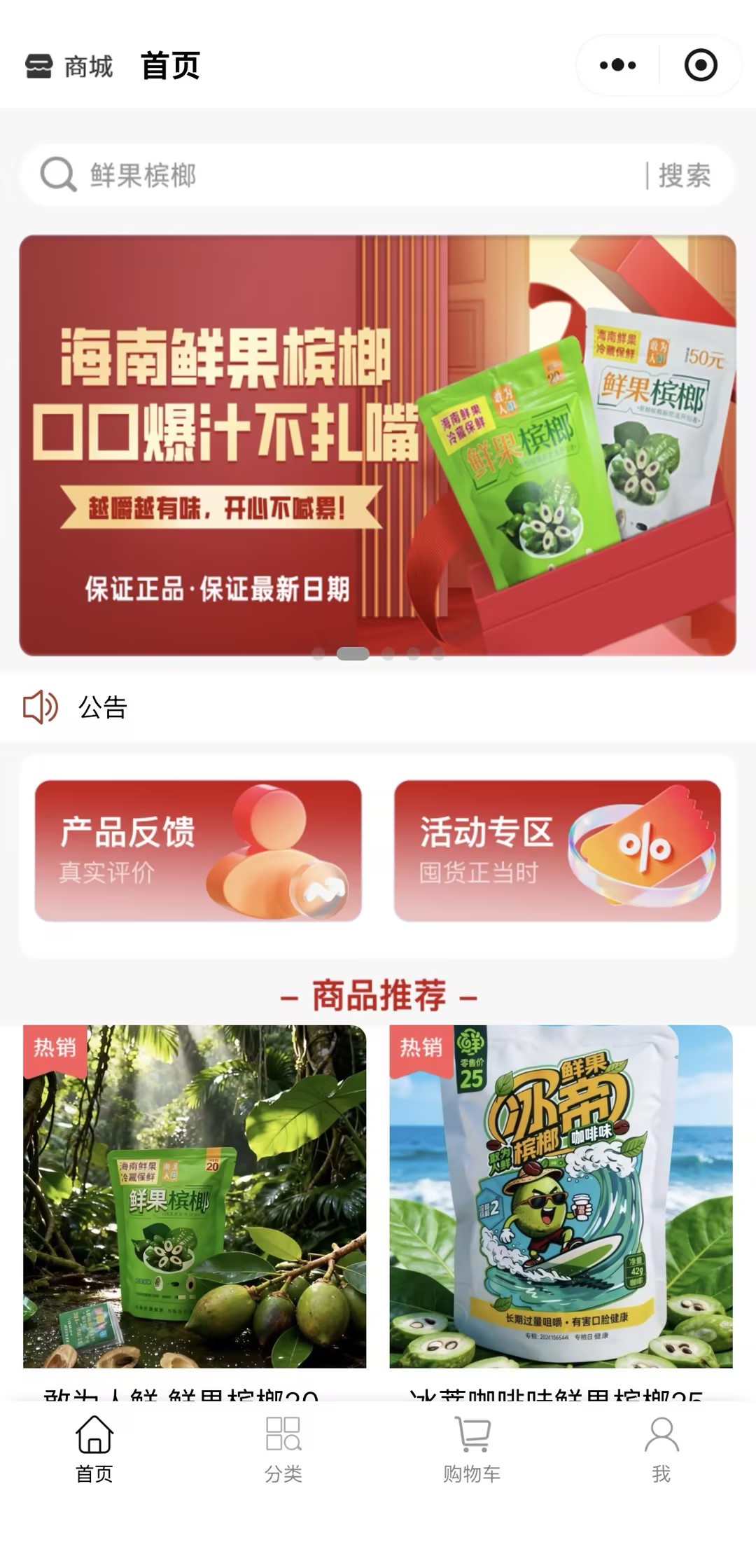Open 产品反馈 real reviews card
The image size is (756, 1568).
click(198, 850)
